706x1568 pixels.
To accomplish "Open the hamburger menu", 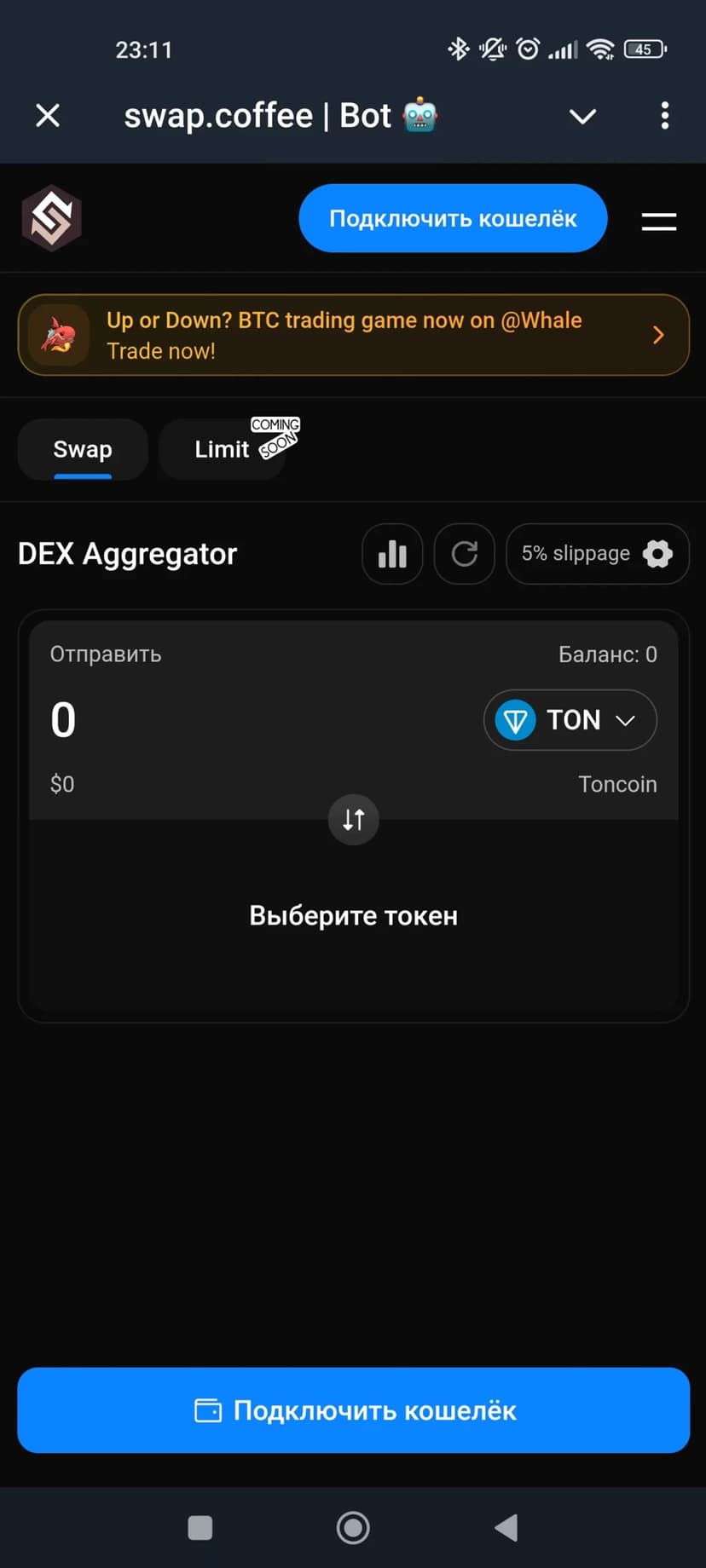I will (658, 222).
